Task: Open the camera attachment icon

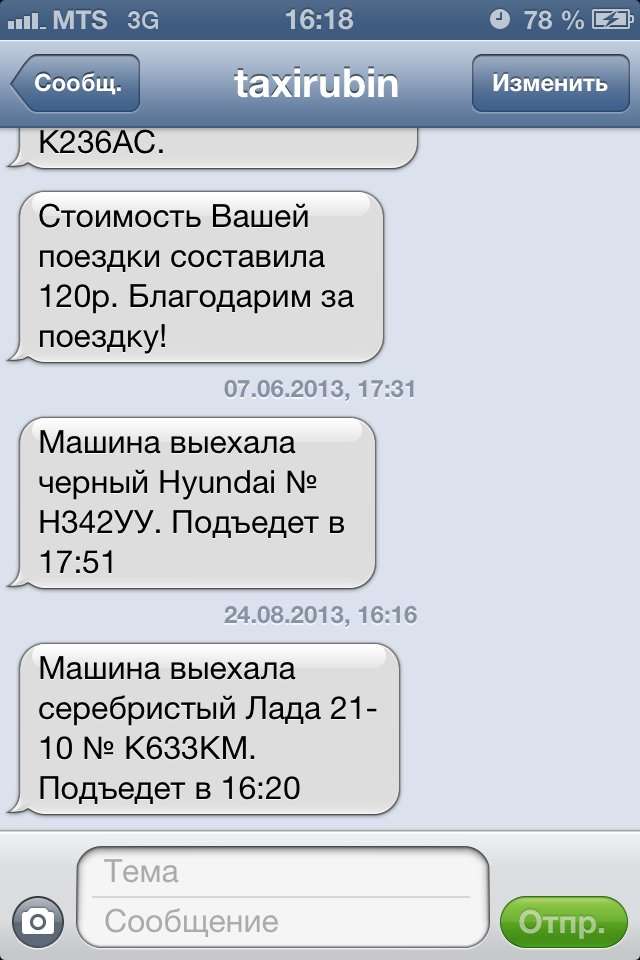Action: (38, 919)
